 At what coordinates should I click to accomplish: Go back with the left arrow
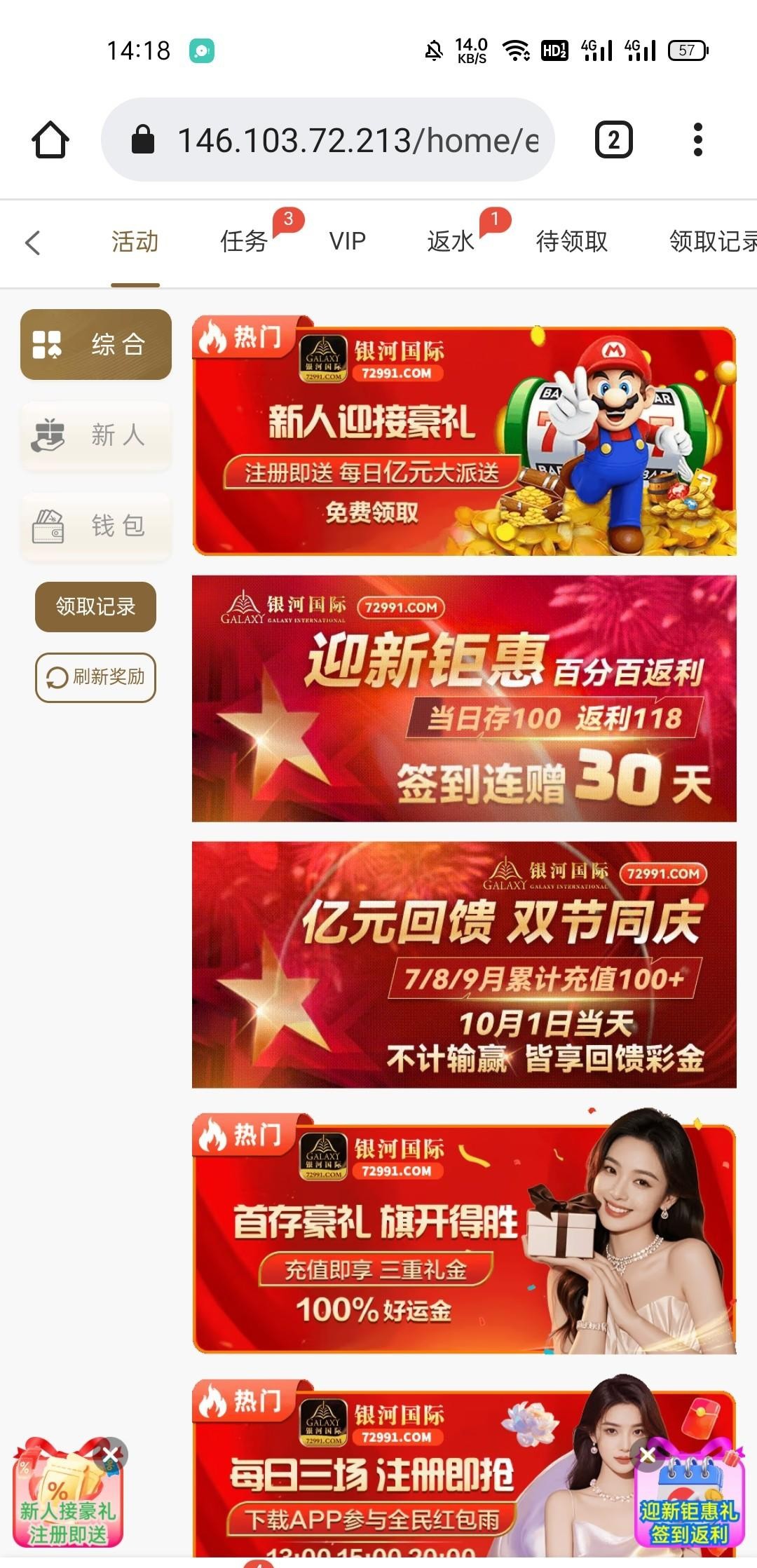[33, 243]
